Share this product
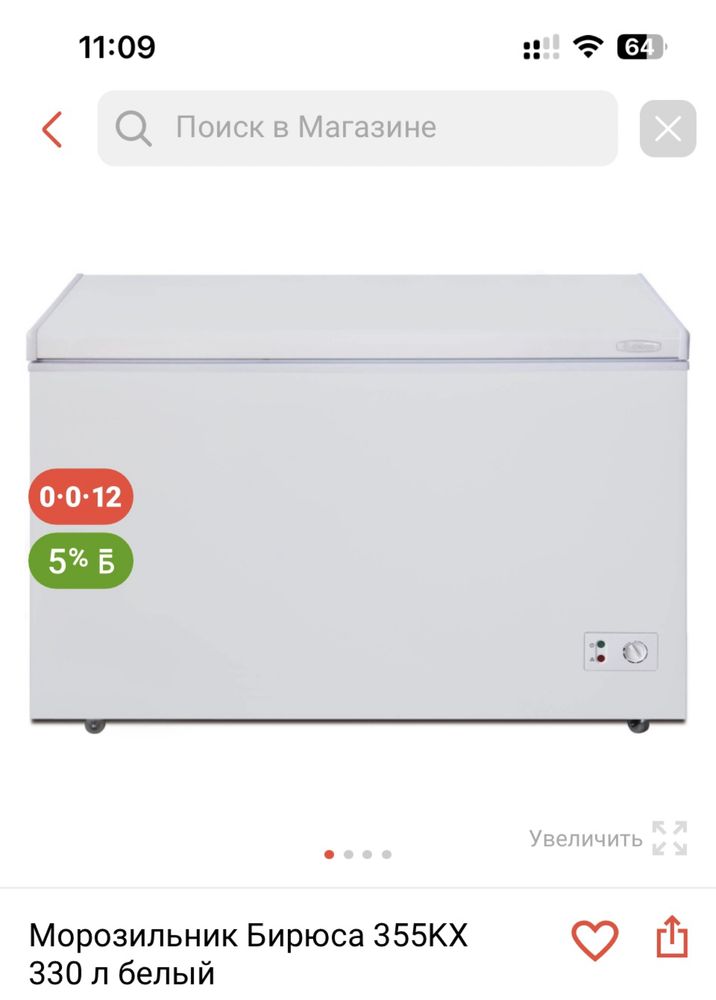716x1000 pixels. [672, 938]
